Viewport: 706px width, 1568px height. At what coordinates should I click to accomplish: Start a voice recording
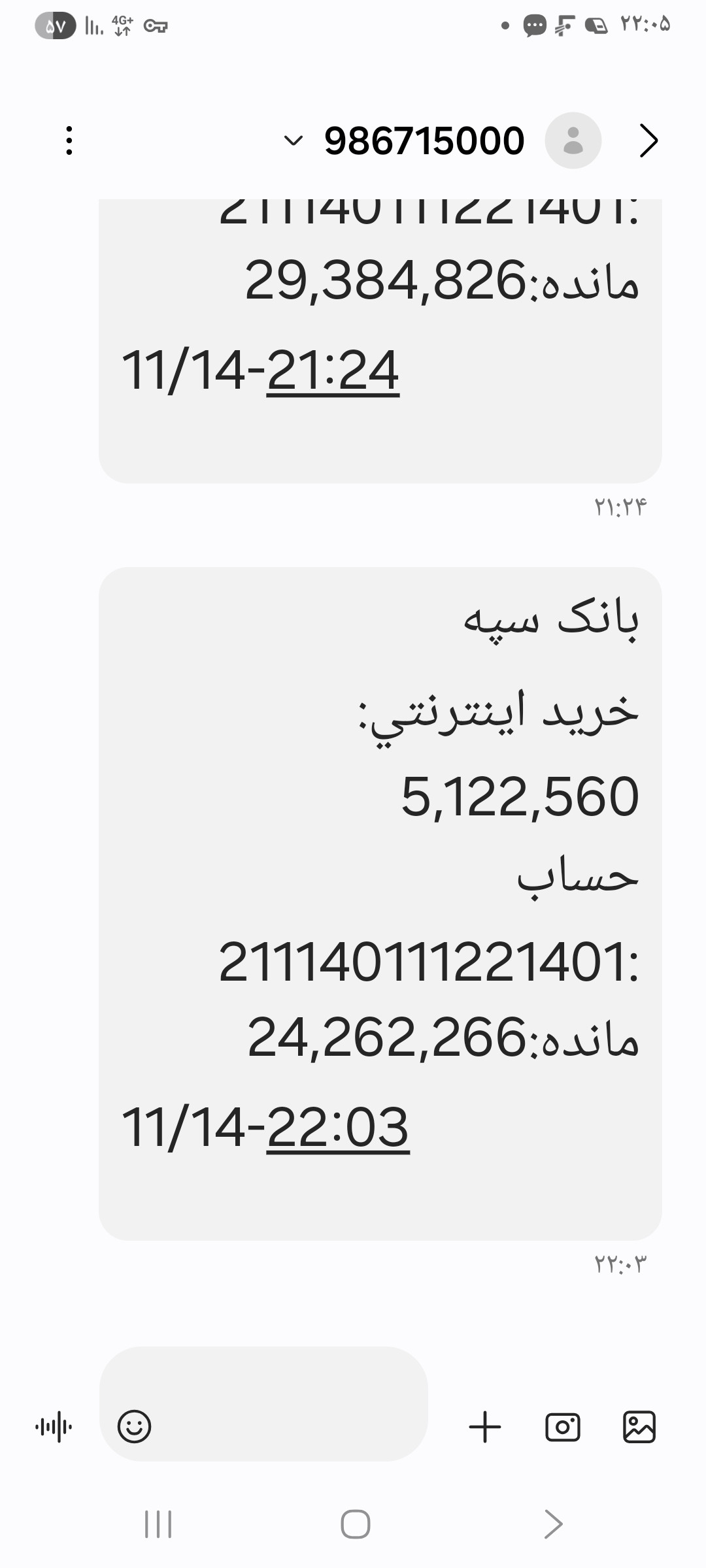54,1426
